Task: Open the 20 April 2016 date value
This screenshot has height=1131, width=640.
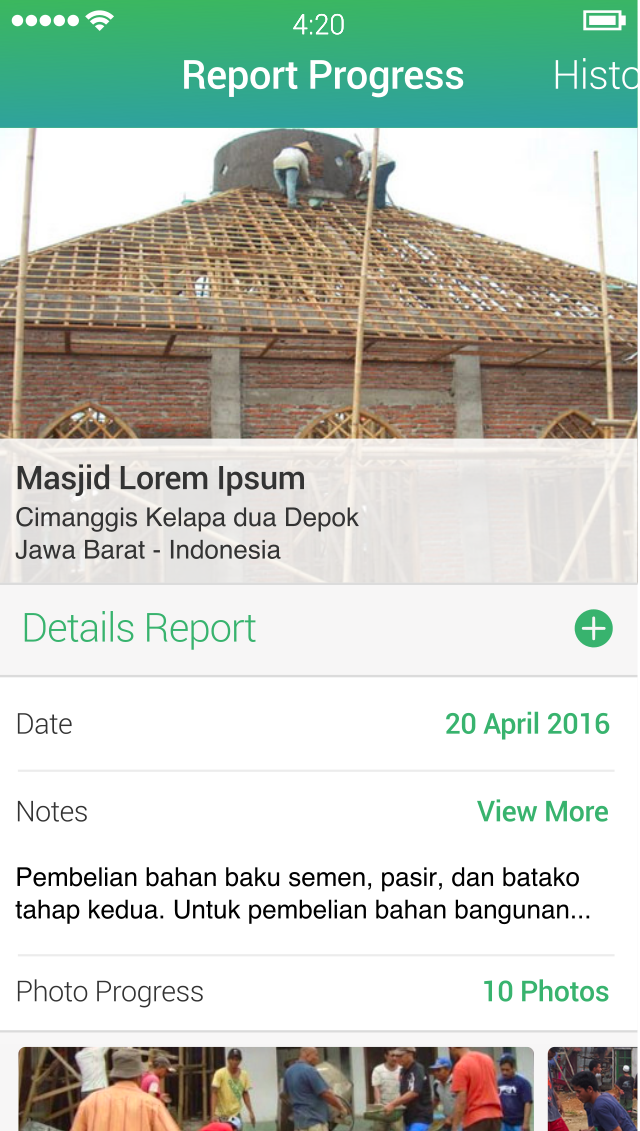Action: (x=527, y=723)
